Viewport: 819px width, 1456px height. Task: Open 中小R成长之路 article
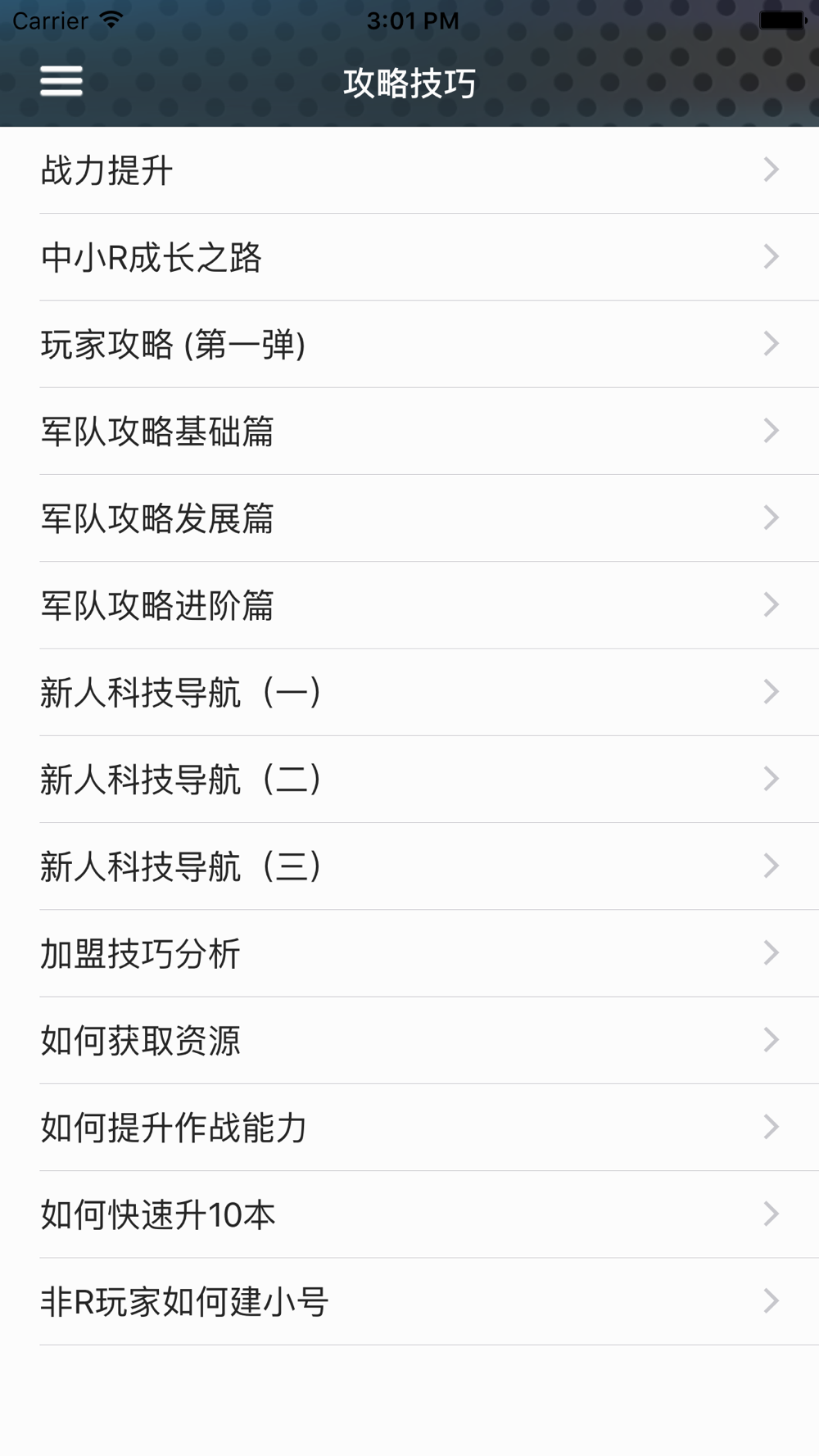coord(409,257)
